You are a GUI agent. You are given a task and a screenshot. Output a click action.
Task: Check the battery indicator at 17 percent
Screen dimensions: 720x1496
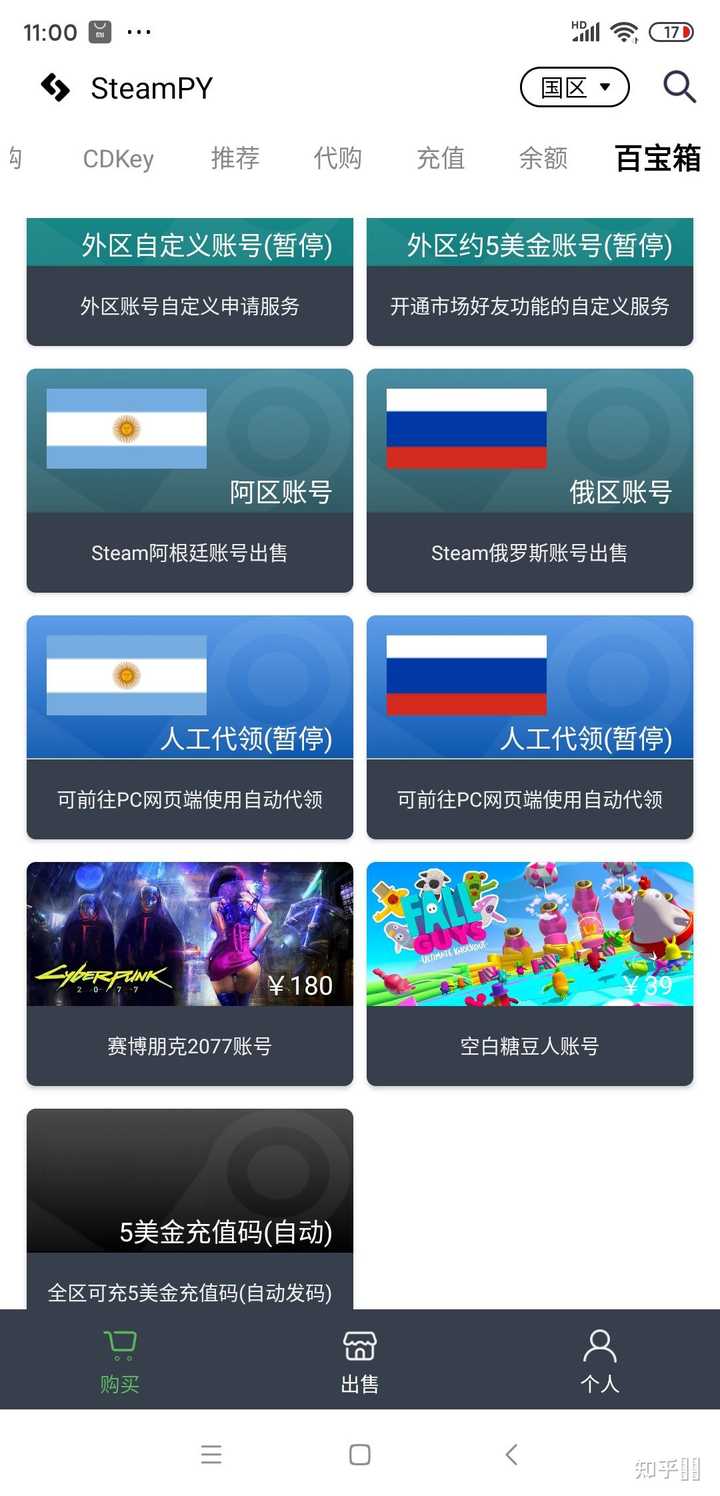point(671,31)
